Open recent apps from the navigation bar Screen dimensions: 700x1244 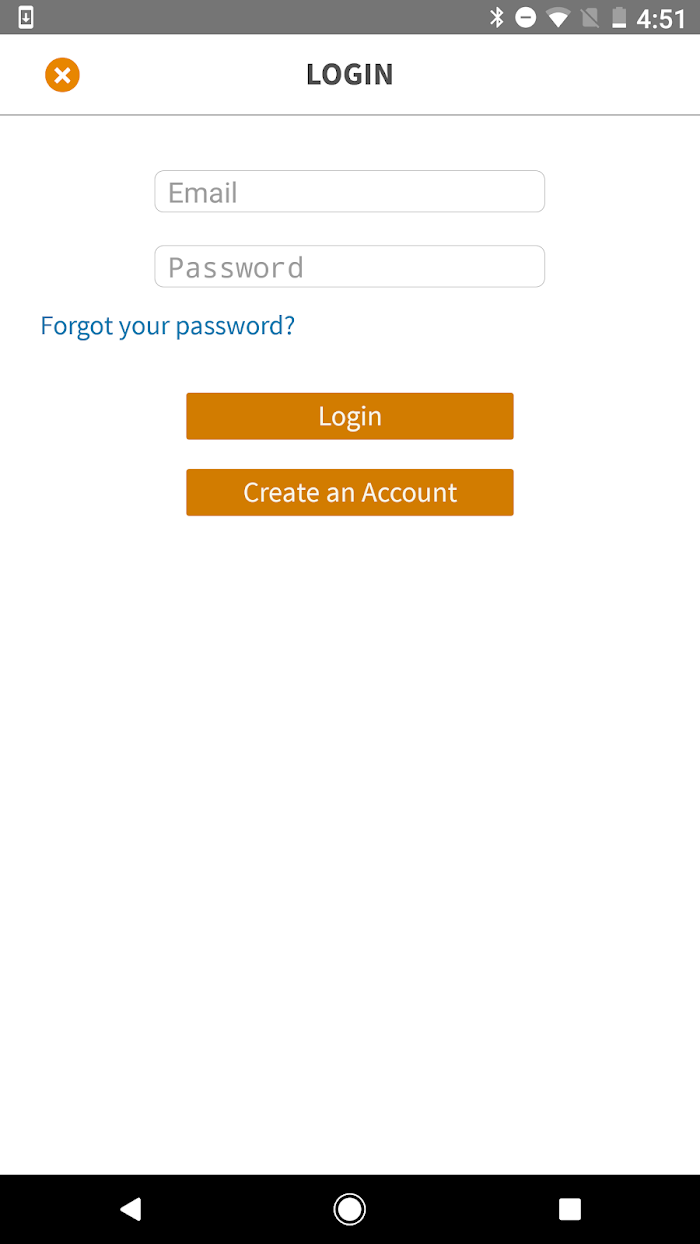[x=569, y=1209]
